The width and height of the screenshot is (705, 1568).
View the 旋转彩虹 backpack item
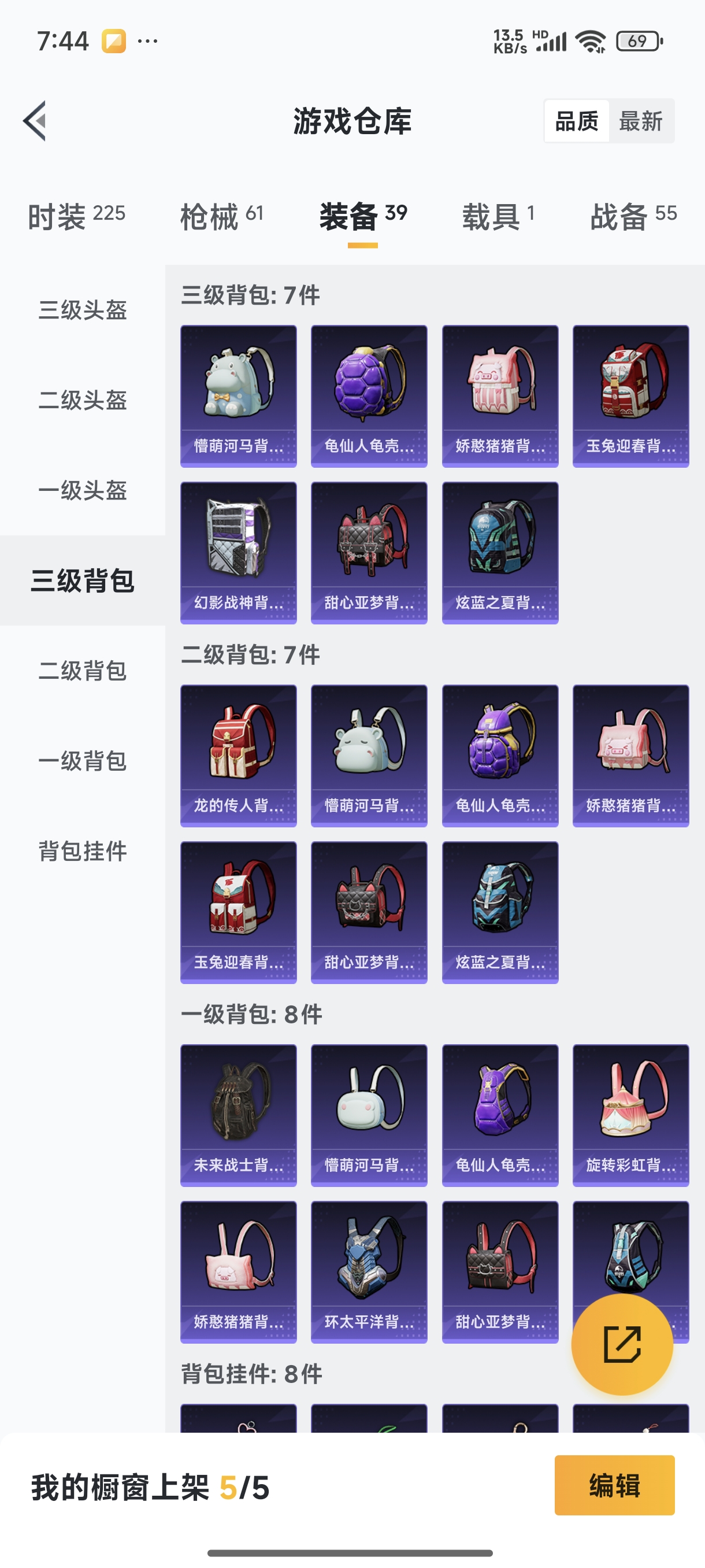click(630, 1115)
